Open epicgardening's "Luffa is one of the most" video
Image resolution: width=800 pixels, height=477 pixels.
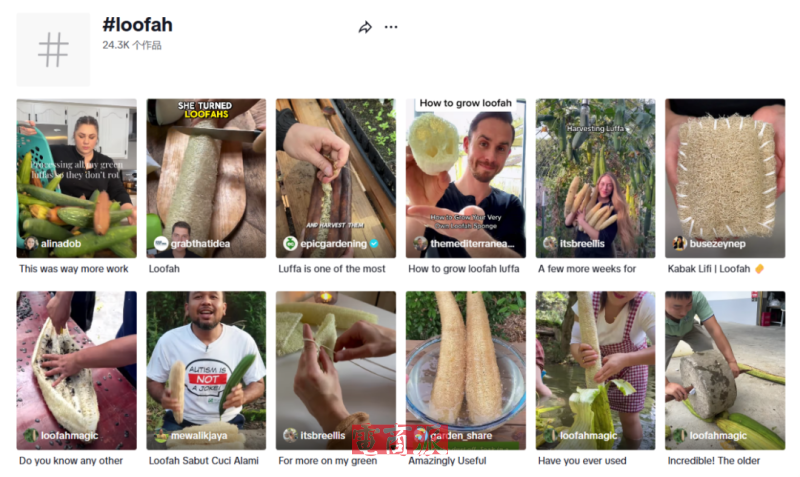point(336,177)
